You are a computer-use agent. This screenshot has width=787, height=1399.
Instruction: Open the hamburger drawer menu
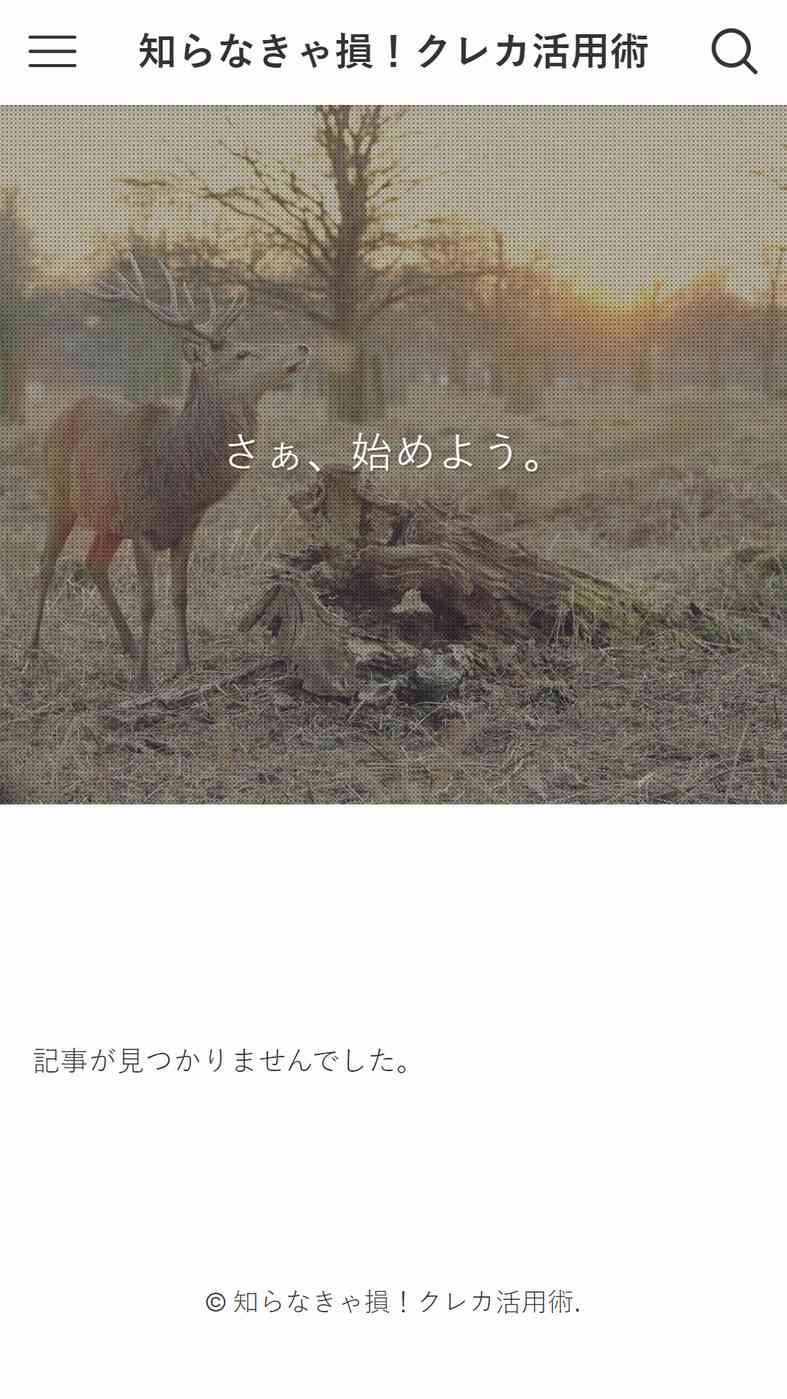52,51
